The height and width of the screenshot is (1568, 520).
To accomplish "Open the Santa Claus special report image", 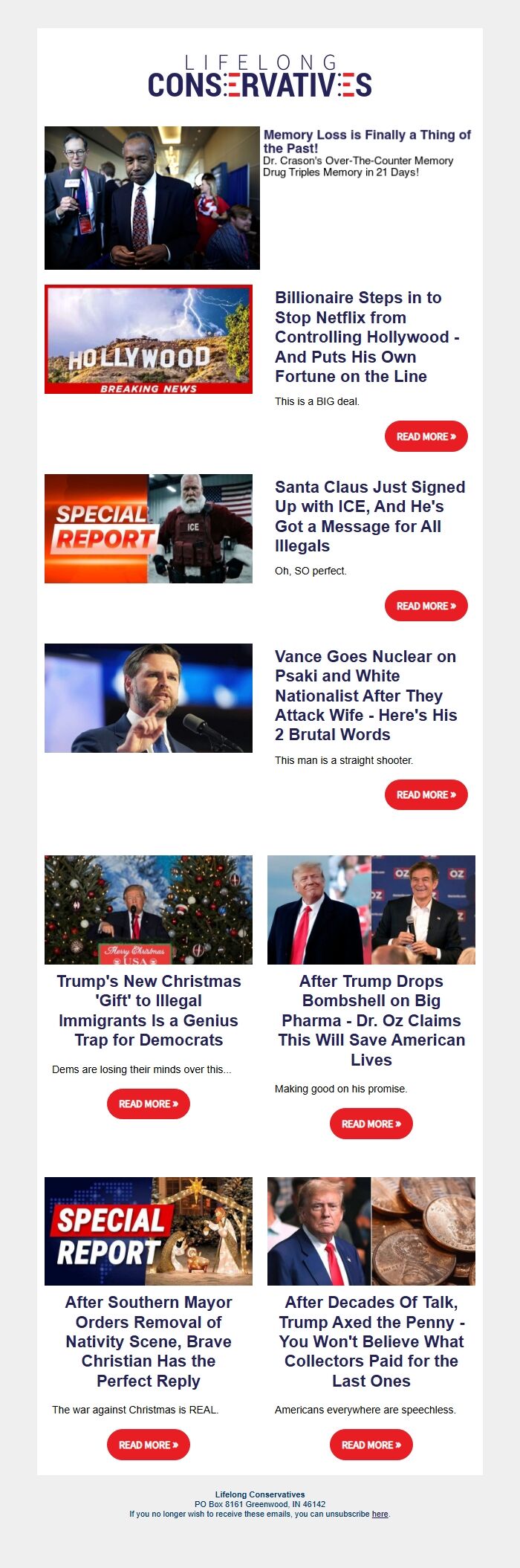I will tap(149, 528).
